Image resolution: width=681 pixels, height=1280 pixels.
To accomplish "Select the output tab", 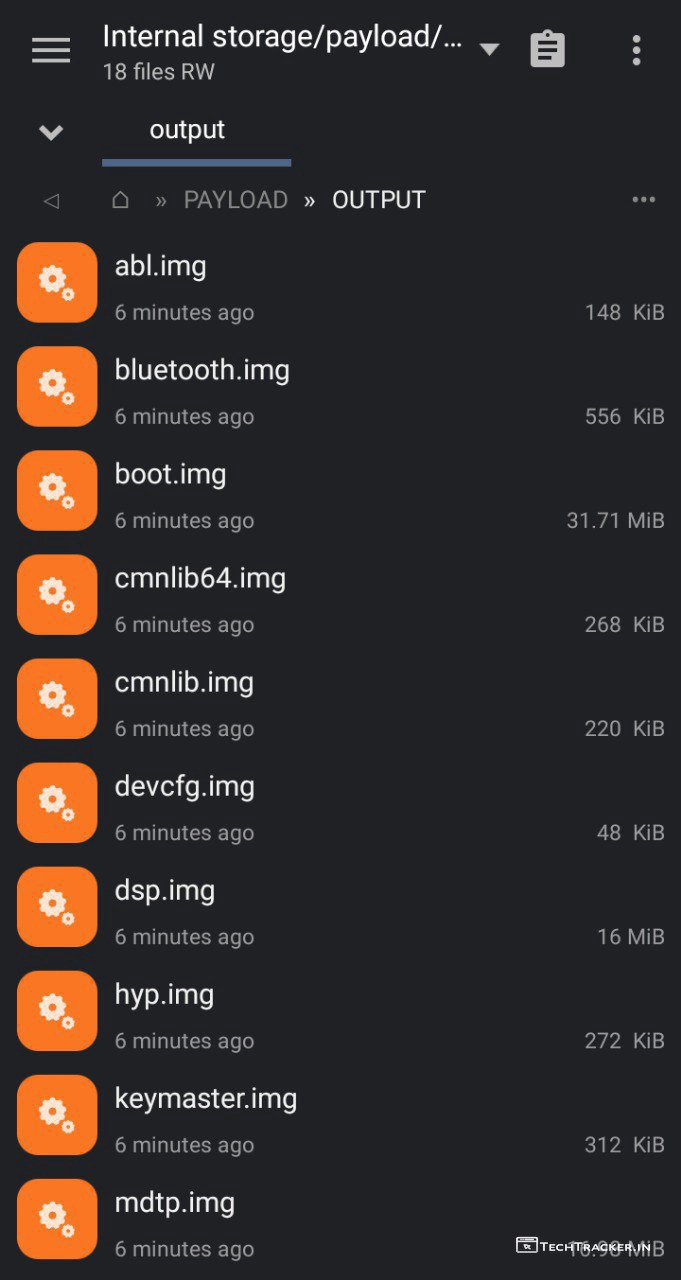I will (188, 130).
